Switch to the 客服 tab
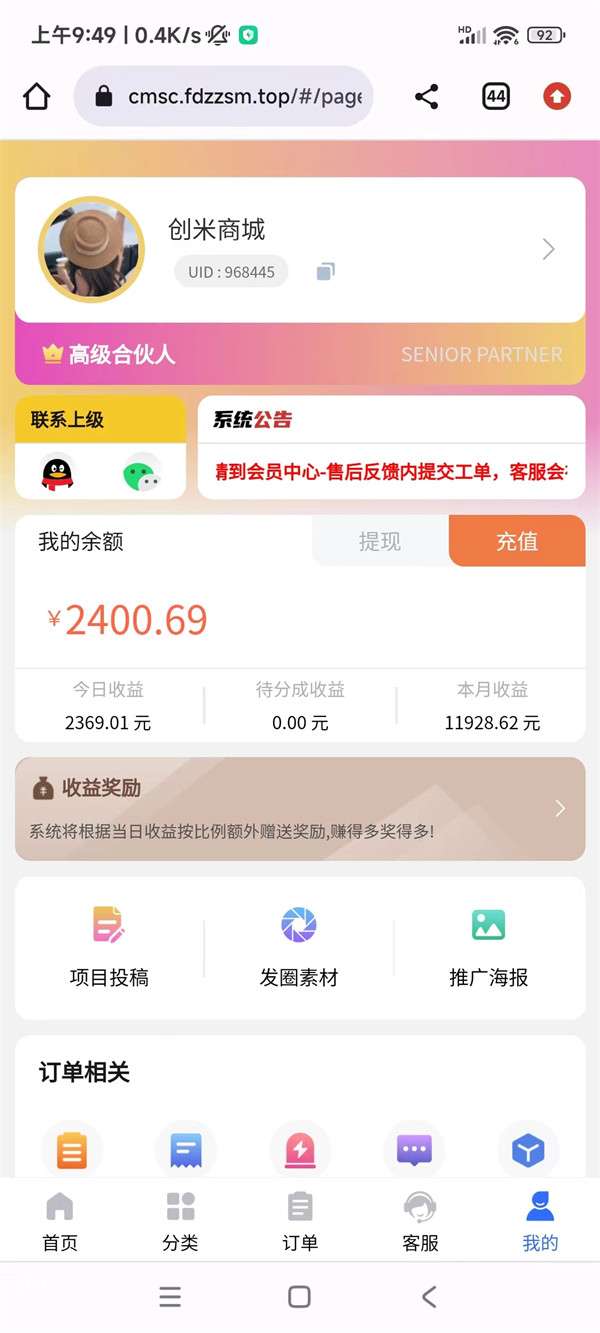The image size is (600, 1333). (420, 1221)
